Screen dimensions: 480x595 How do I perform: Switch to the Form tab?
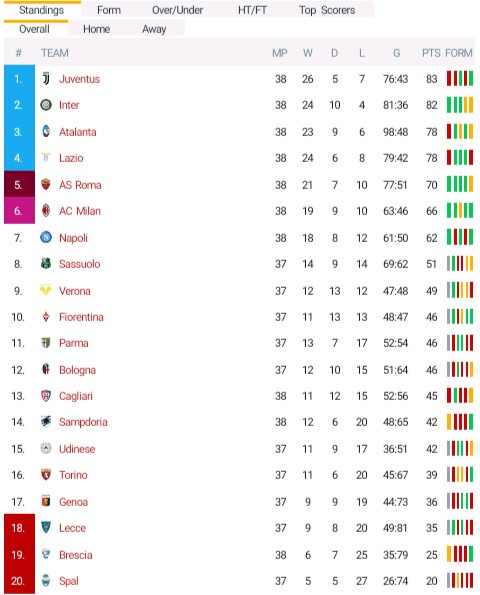click(x=109, y=10)
